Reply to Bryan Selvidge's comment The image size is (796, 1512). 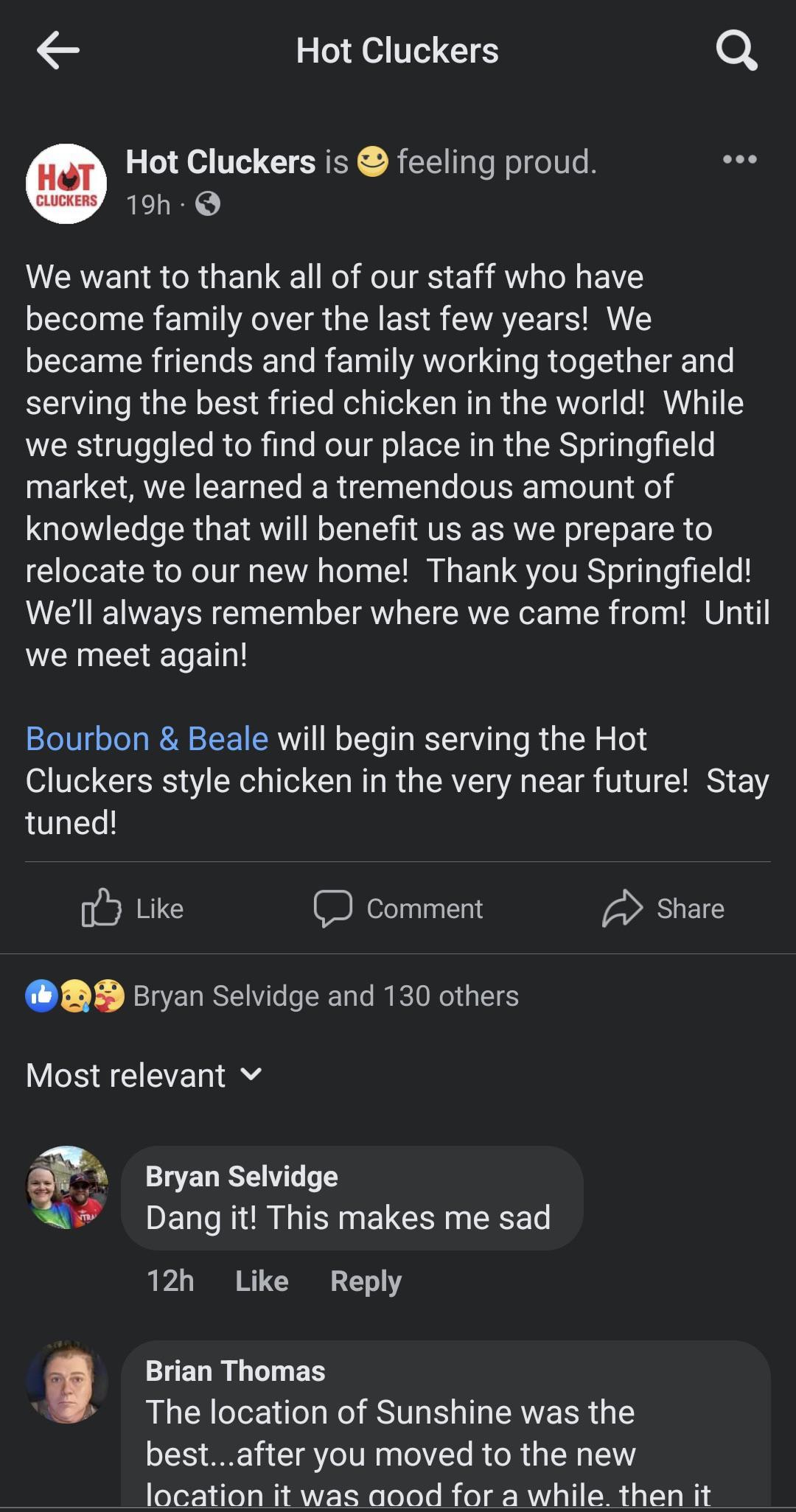pyautogui.click(x=366, y=1281)
